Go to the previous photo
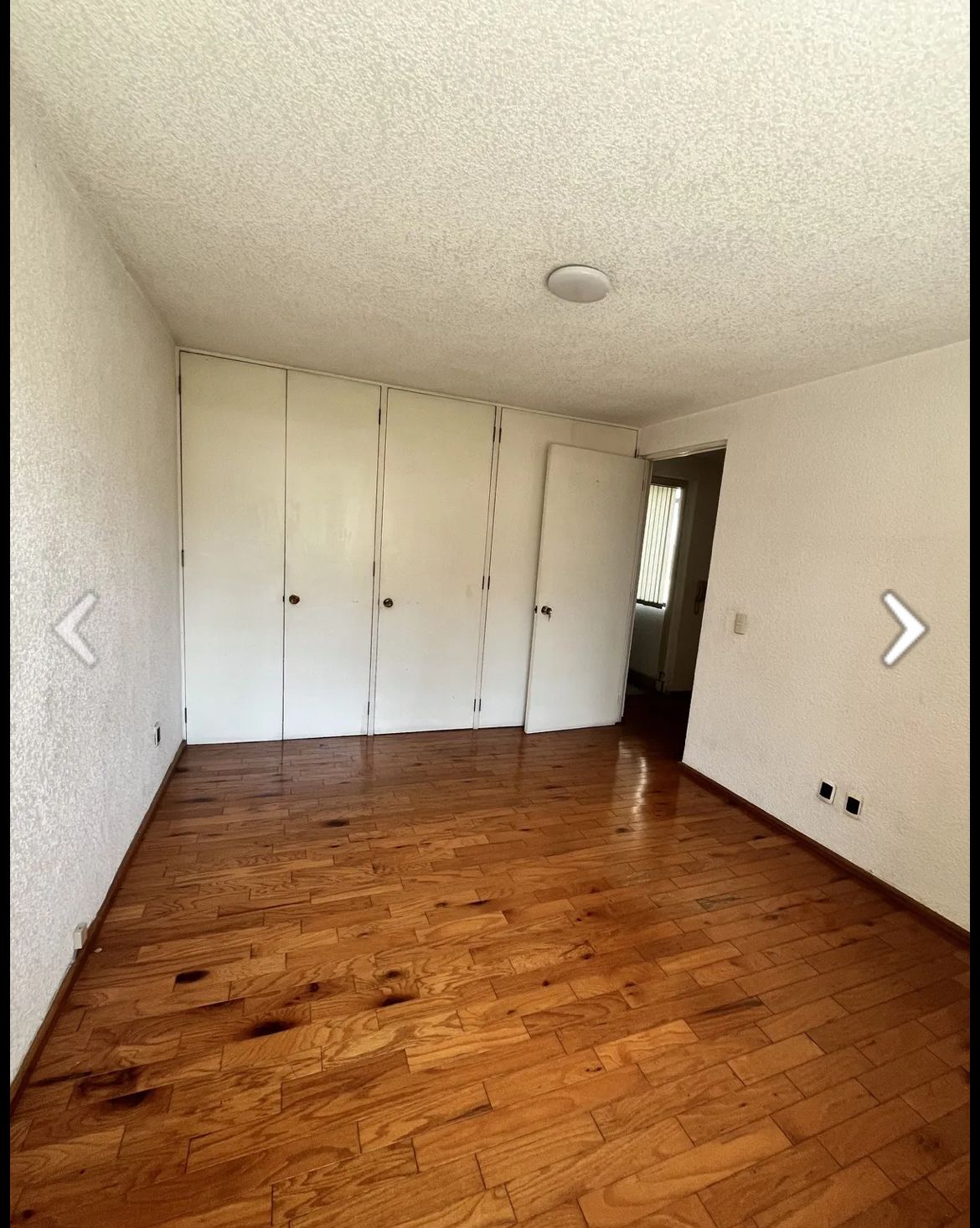 point(75,627)
